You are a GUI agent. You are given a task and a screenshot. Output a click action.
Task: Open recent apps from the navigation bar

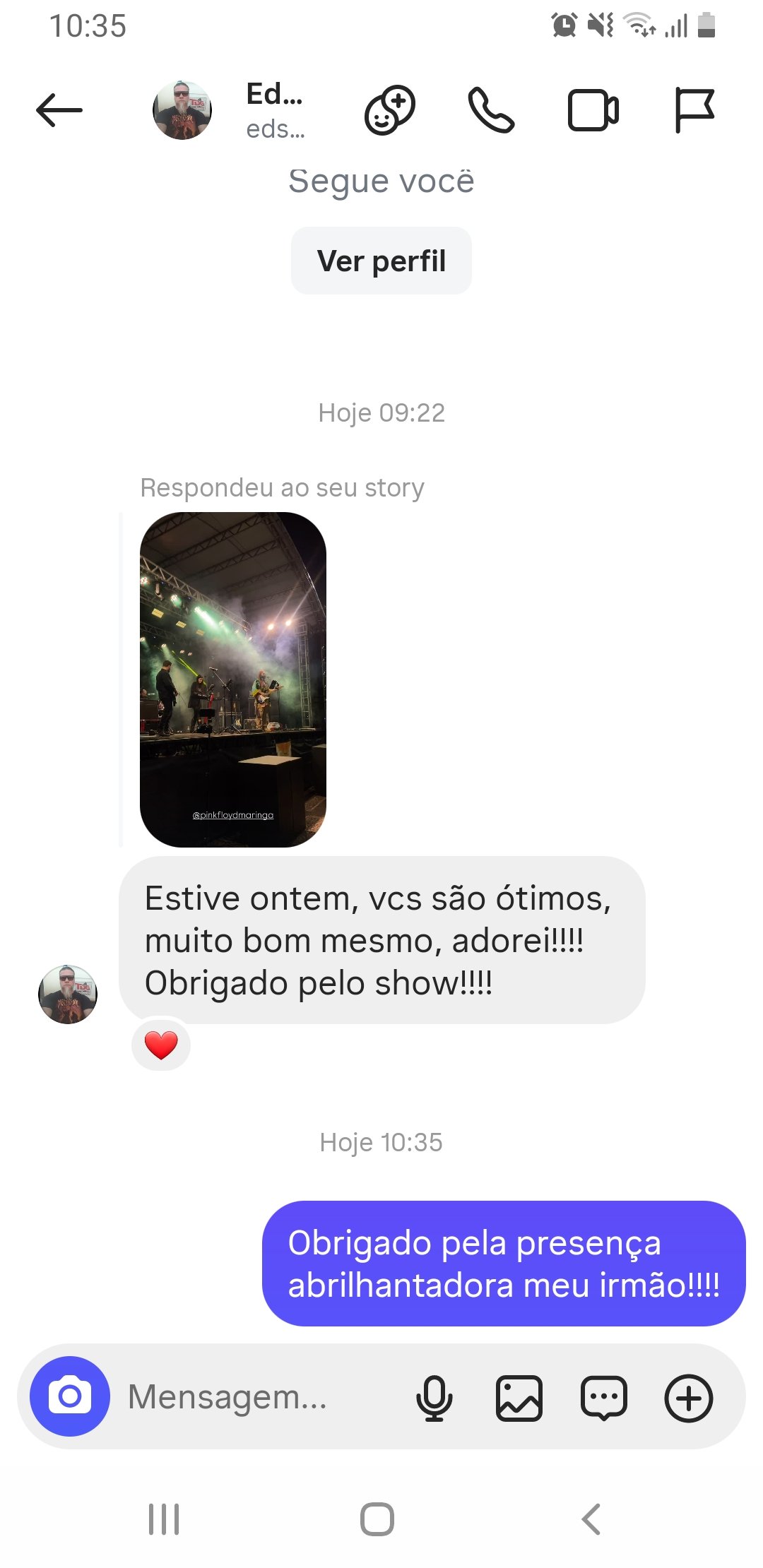(164, 1519)
